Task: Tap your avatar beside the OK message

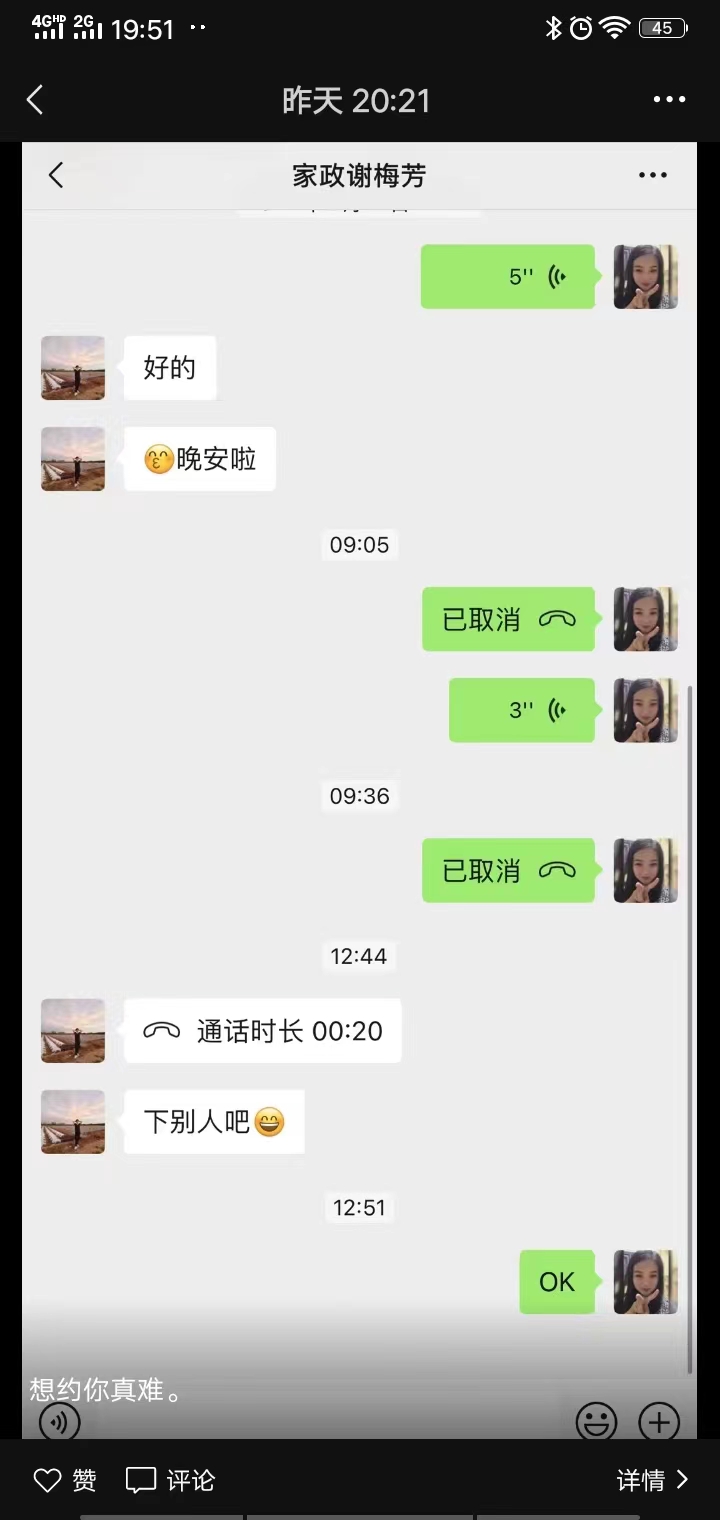Action: pos(645,1281)
